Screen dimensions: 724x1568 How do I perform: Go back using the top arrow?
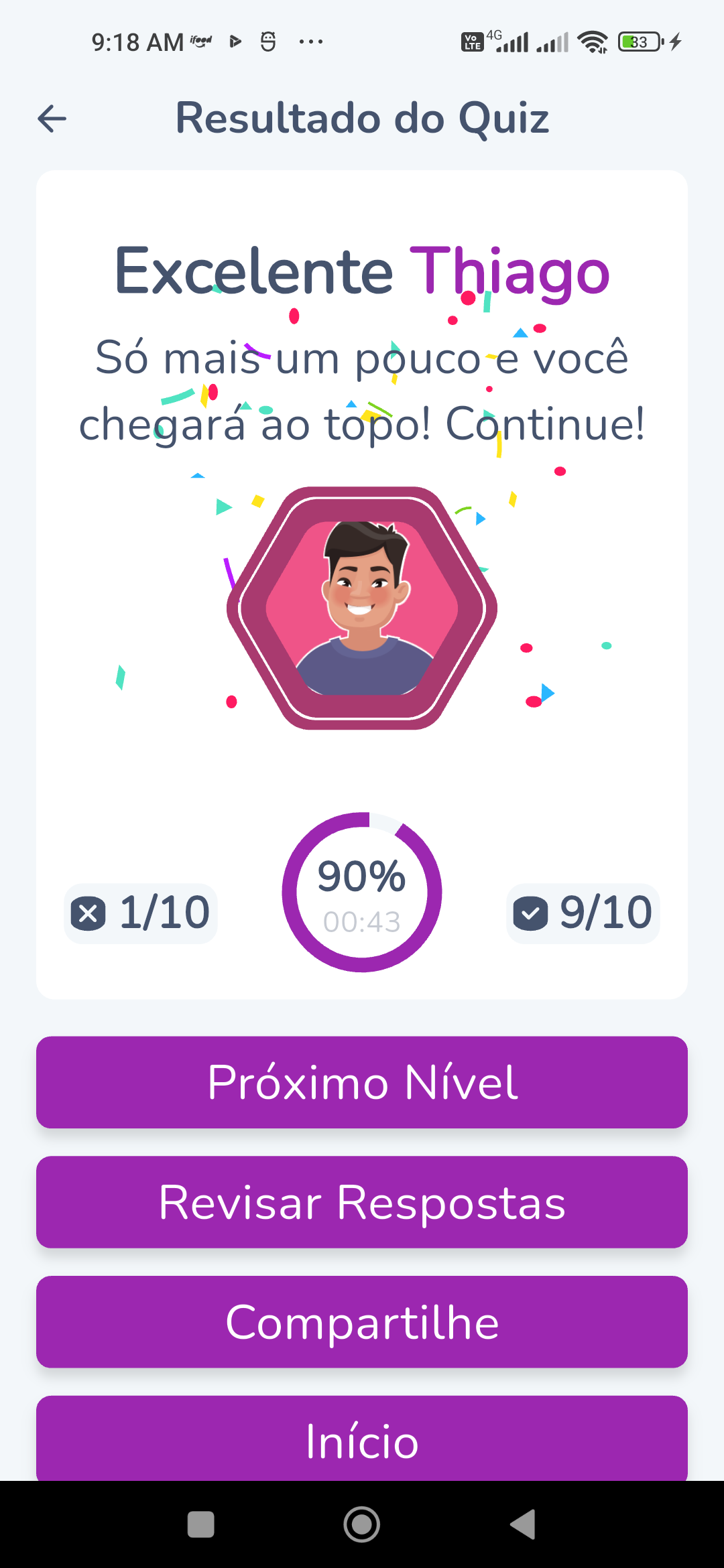pyautogui.click(x=52, y=119)
